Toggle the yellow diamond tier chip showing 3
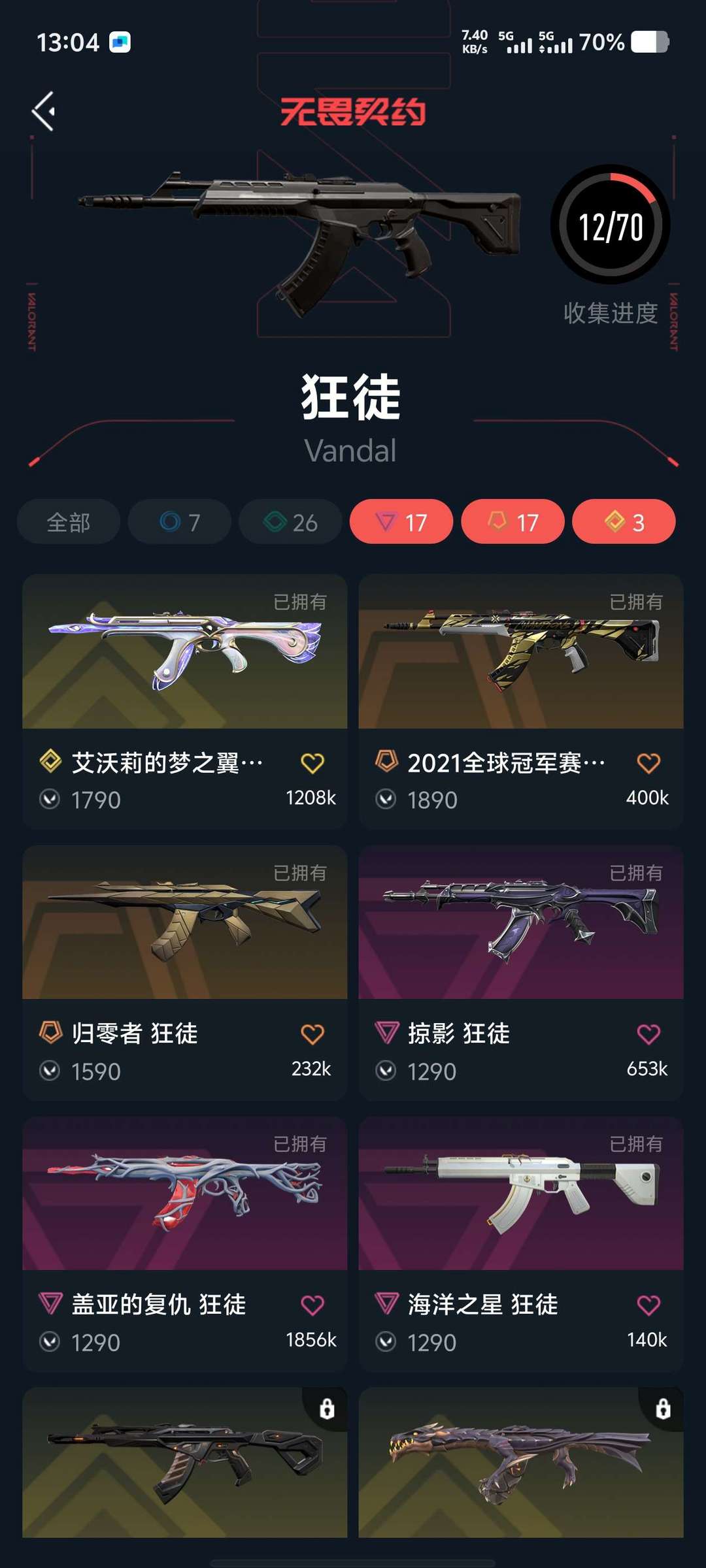This screenshot has height=1568, width=706. (624, 522)
